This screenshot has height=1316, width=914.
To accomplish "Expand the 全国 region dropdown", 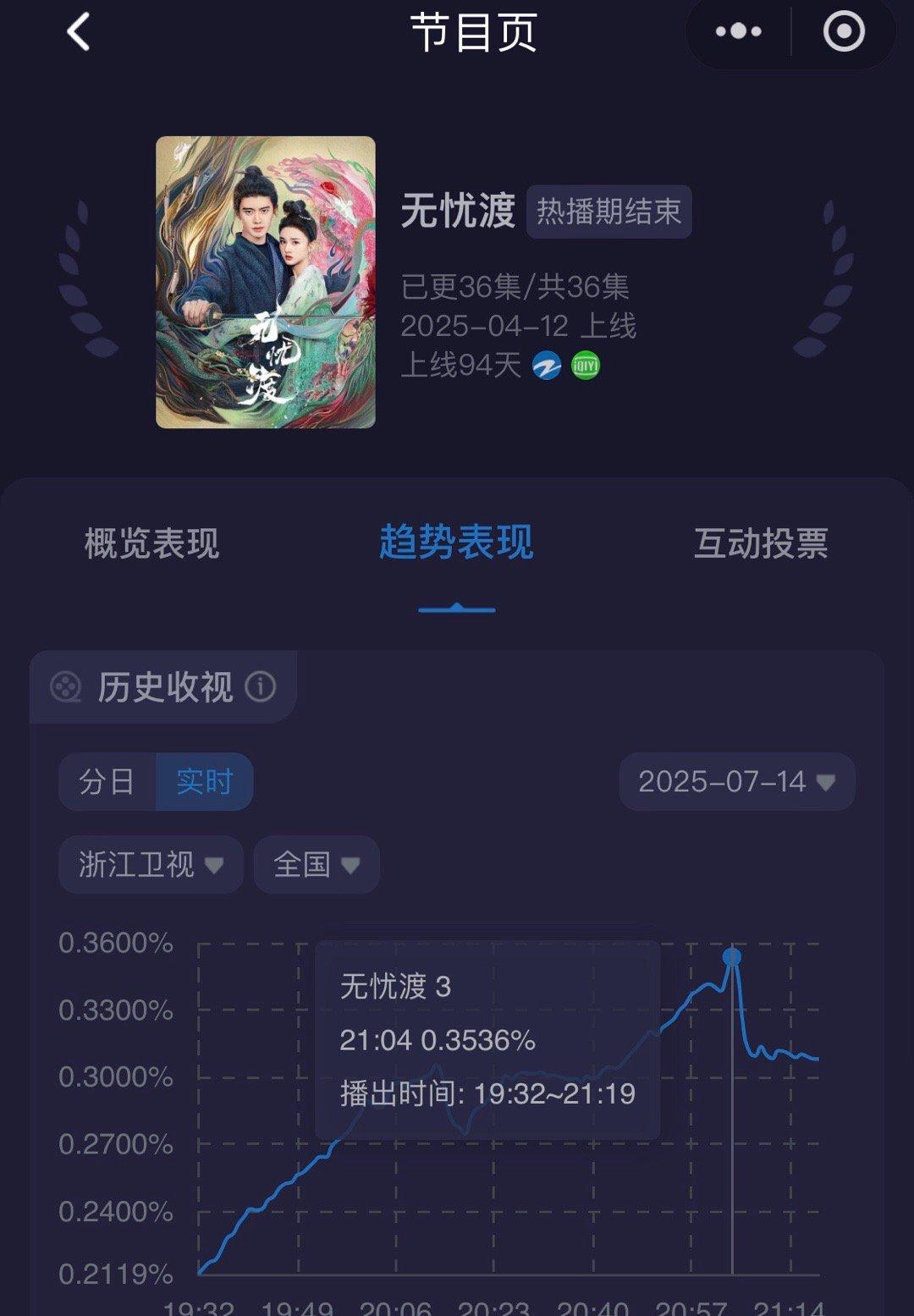I will pyautogui.click(x=316, y=864).
